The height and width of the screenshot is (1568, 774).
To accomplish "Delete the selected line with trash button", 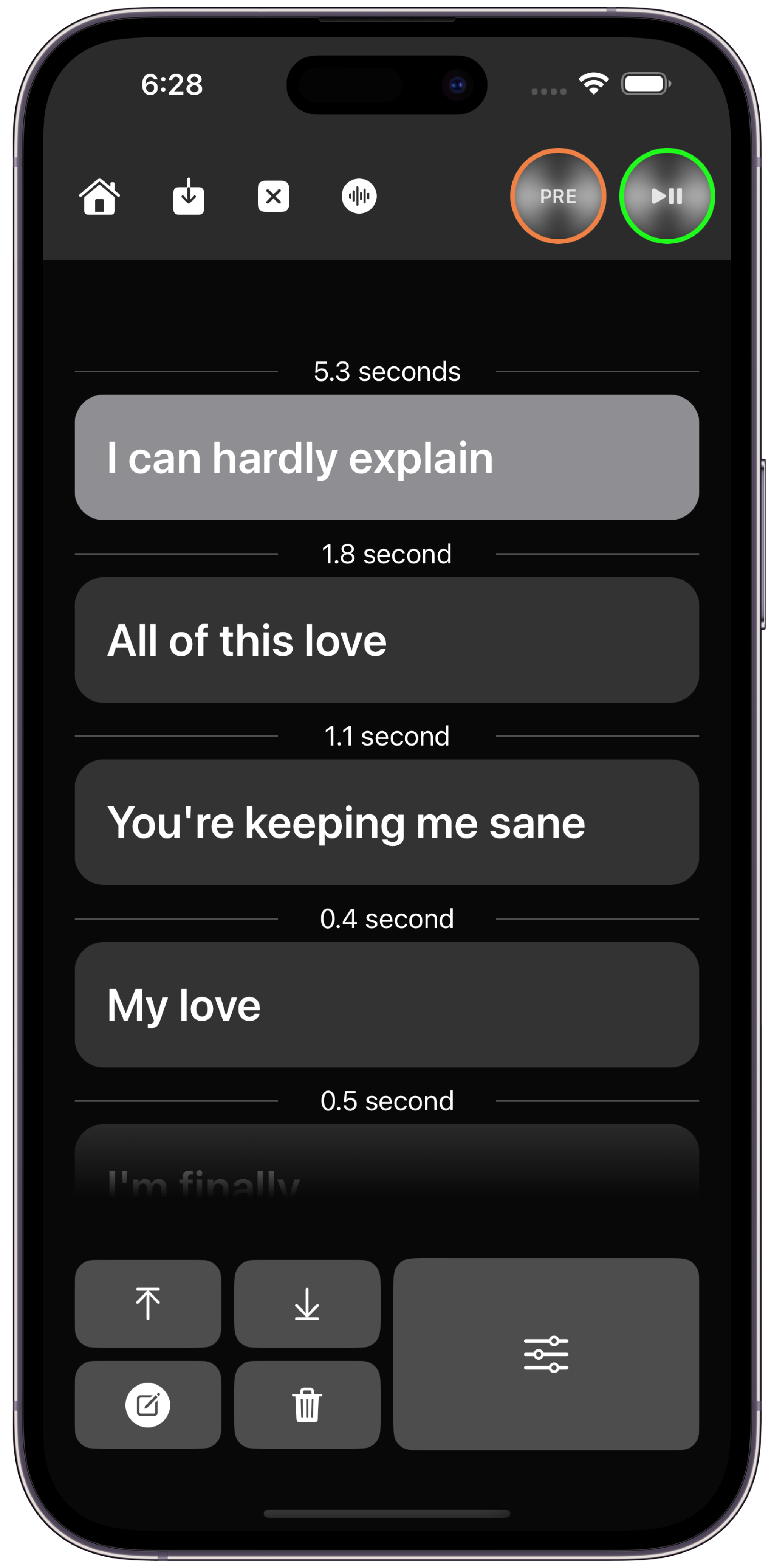I will [x=307, y=1404].
